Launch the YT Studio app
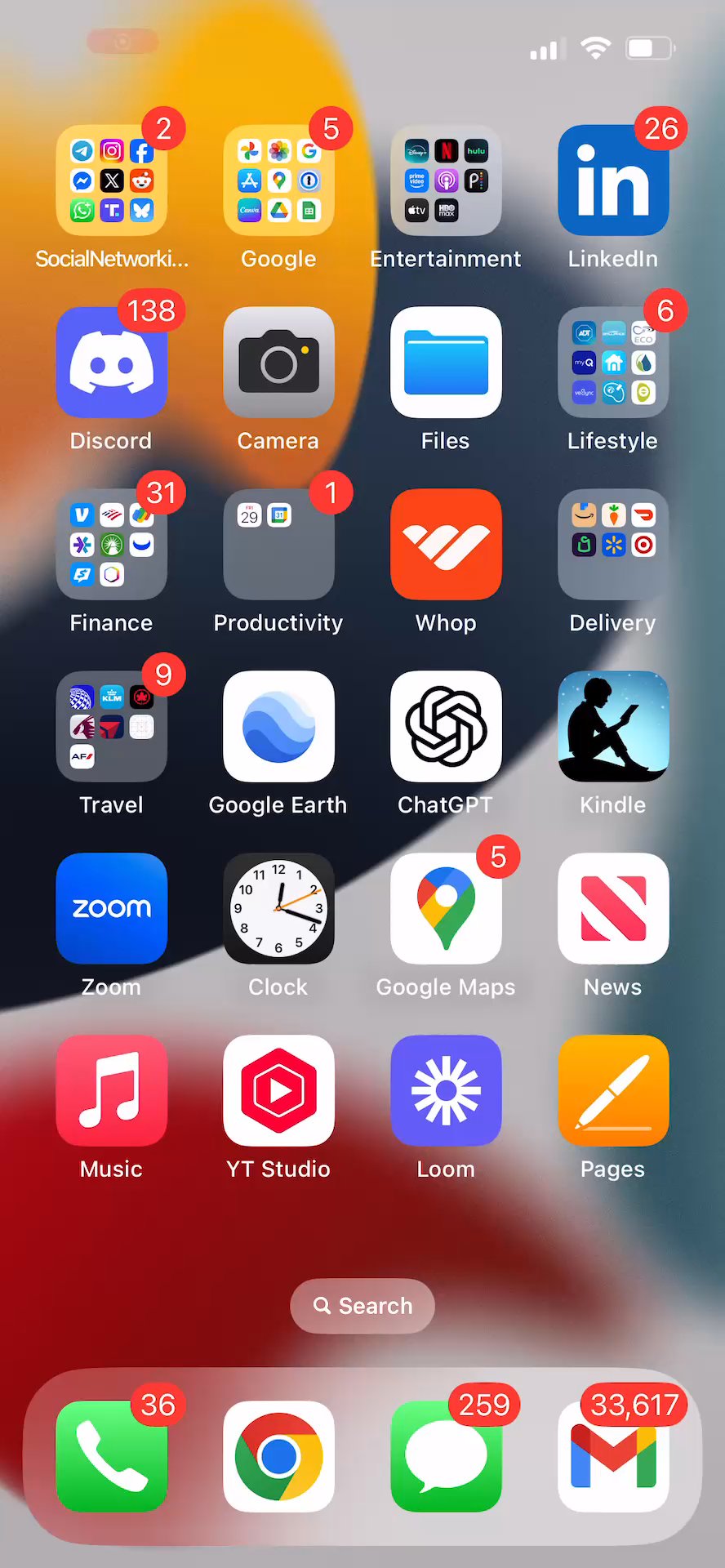 278,1091
